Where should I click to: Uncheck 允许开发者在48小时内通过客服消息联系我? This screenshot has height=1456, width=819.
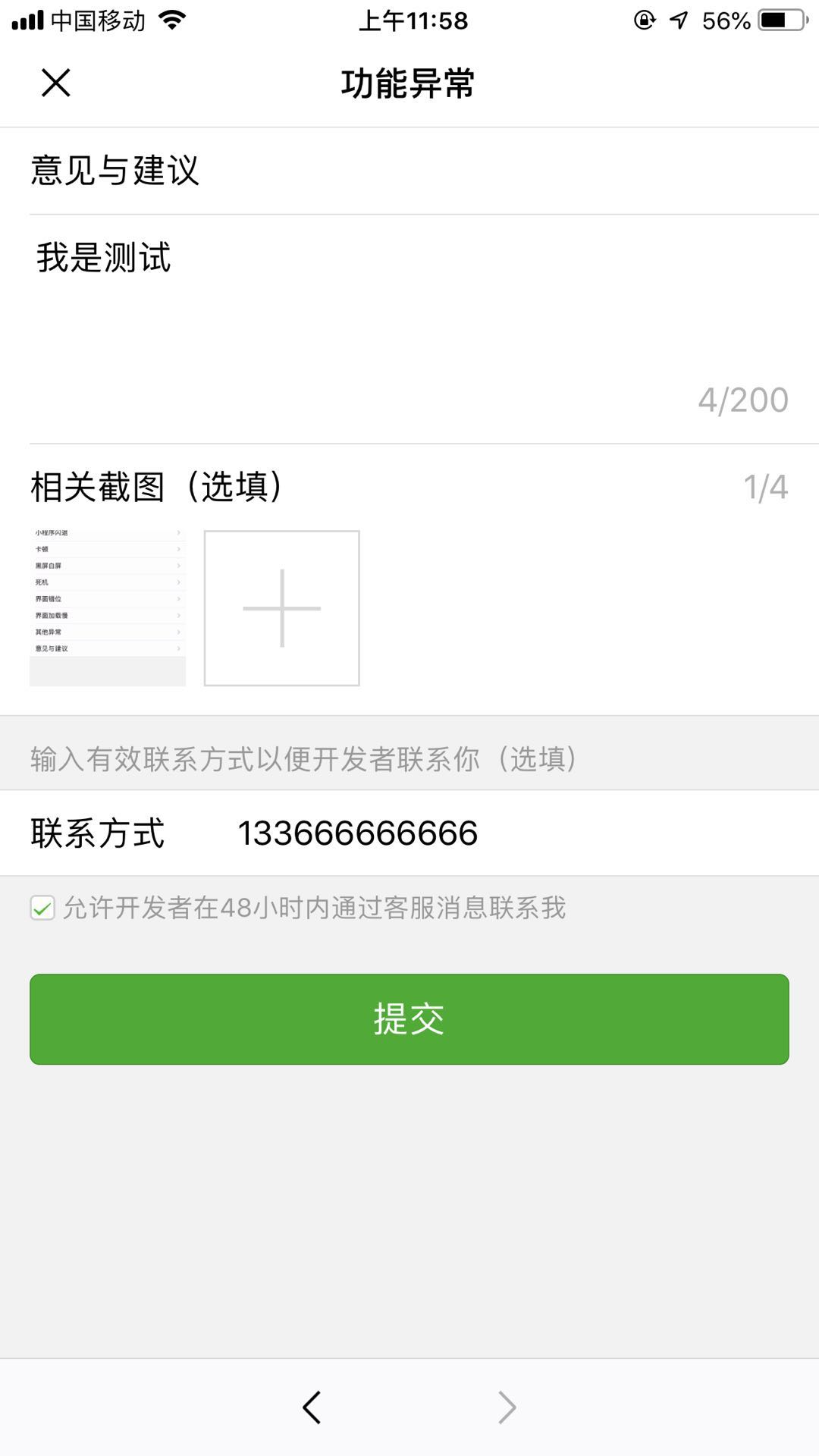[x=42, y=908]
